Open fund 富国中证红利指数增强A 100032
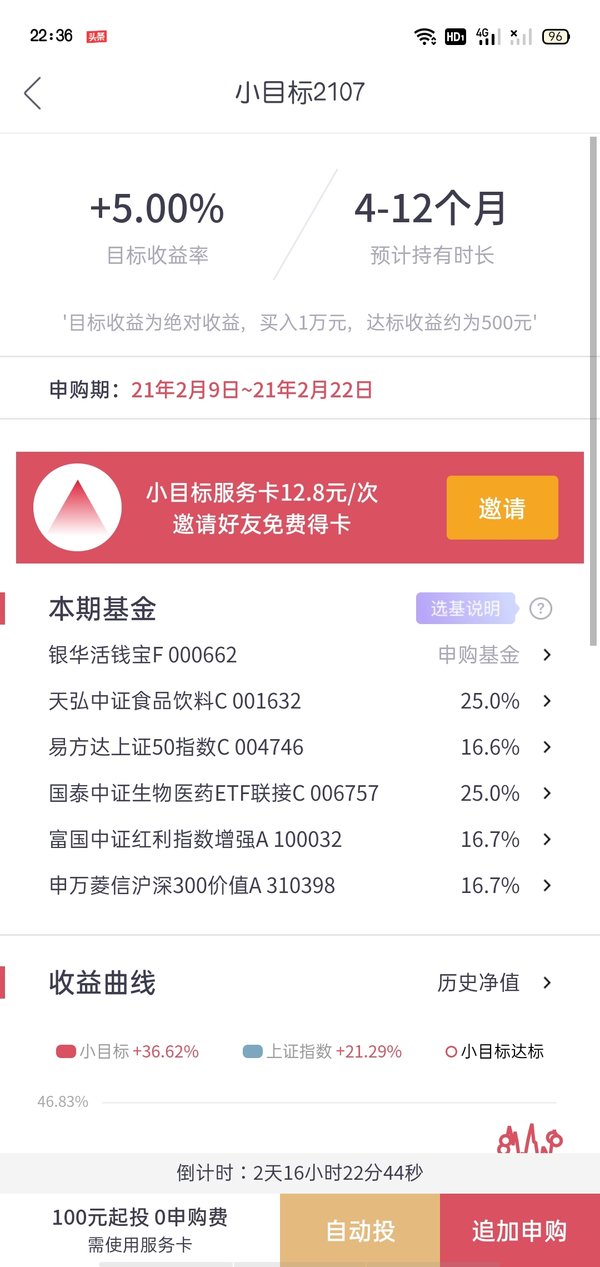 click(300, 839)
